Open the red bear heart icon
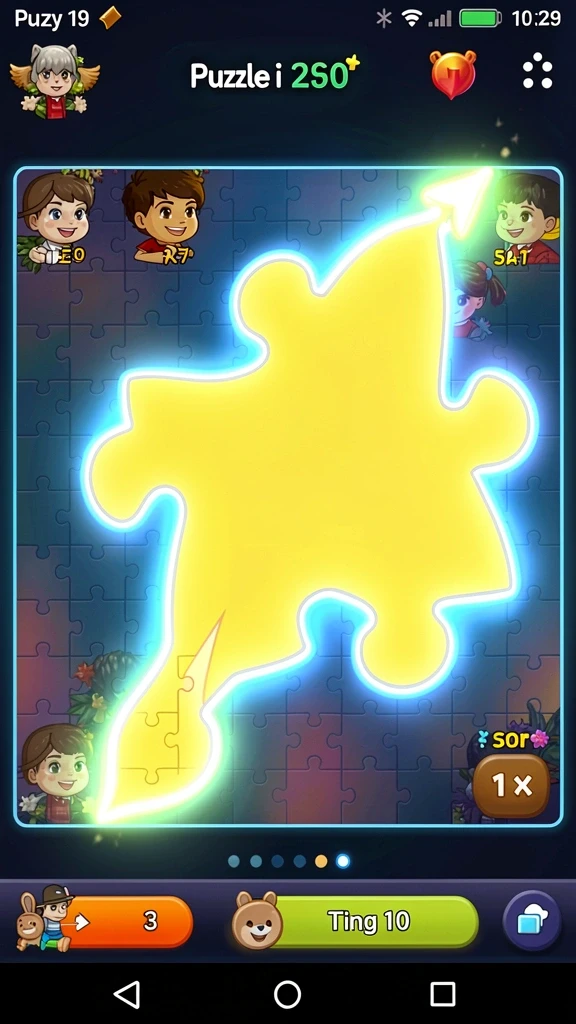The width and height of the screenshot is (576, 1024). 452,74
